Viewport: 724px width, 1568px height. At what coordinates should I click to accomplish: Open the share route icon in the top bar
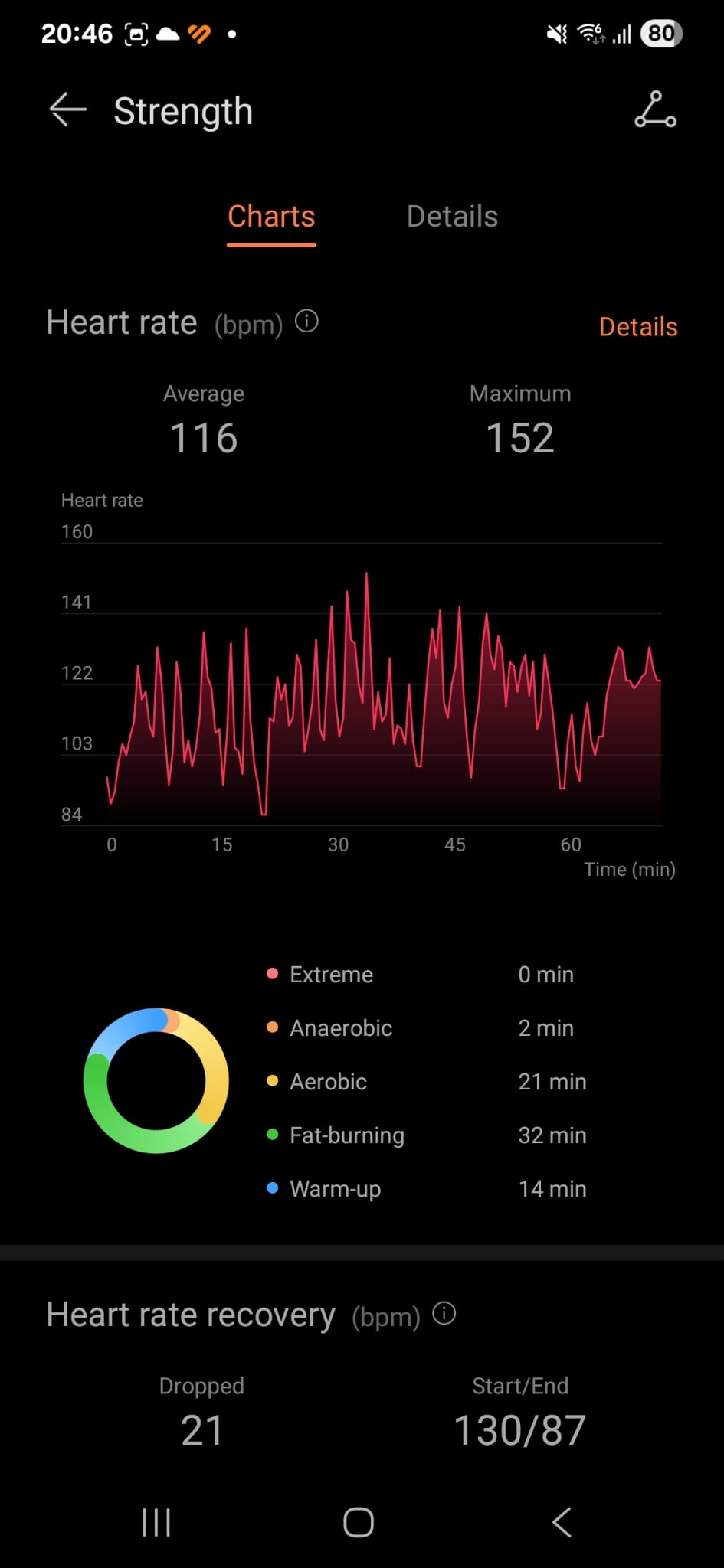(x=655, y=109)
